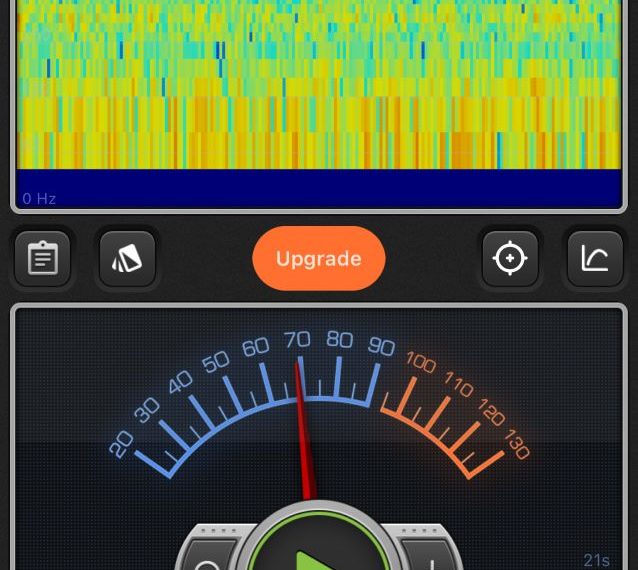Open the calibration crosshair icon
The image size is (638, 570).
click(510, 259)
